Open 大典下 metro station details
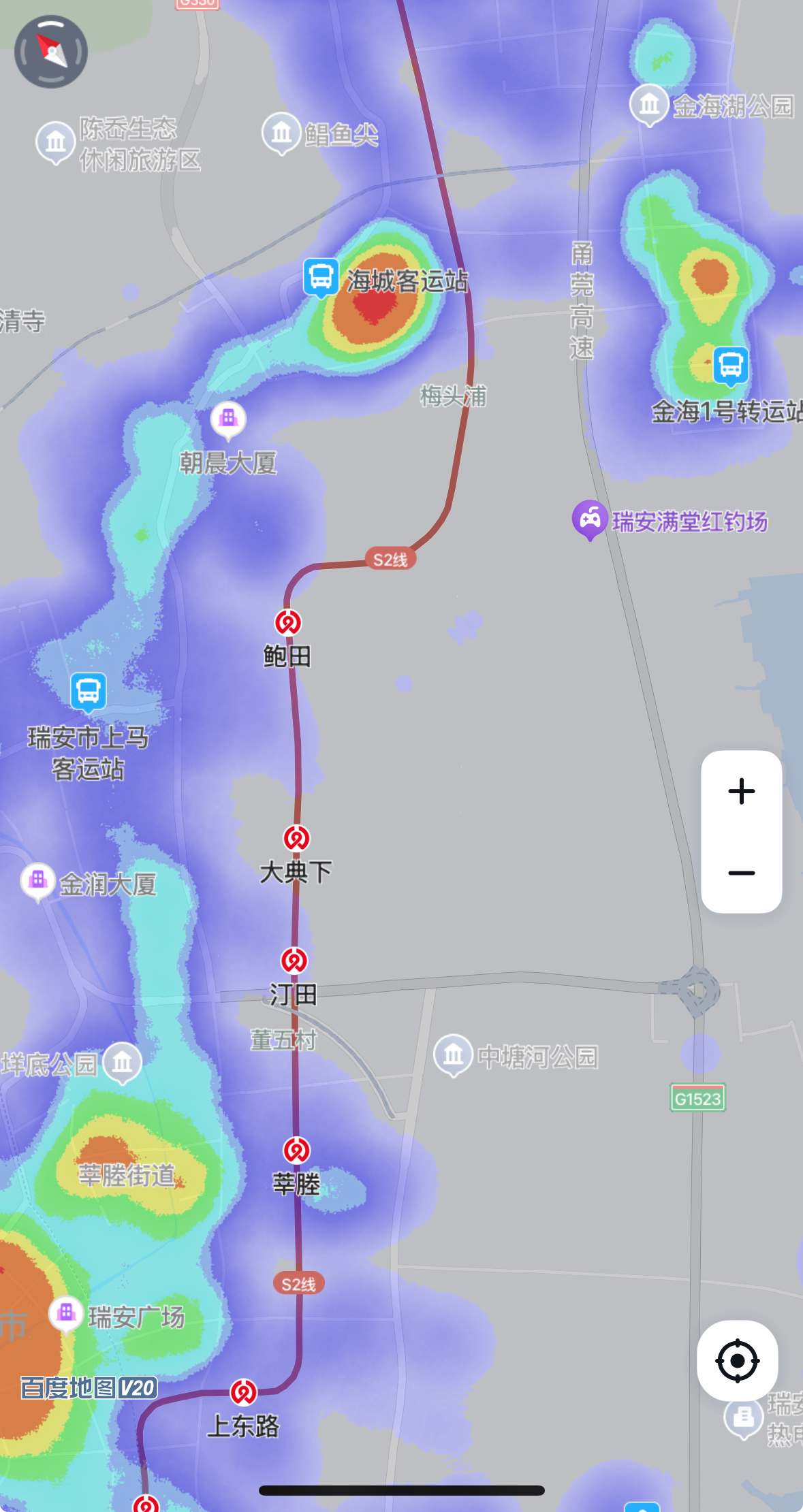Image resolution: width=803 pixels, height=1512 pixels. (x=296, y=838)
